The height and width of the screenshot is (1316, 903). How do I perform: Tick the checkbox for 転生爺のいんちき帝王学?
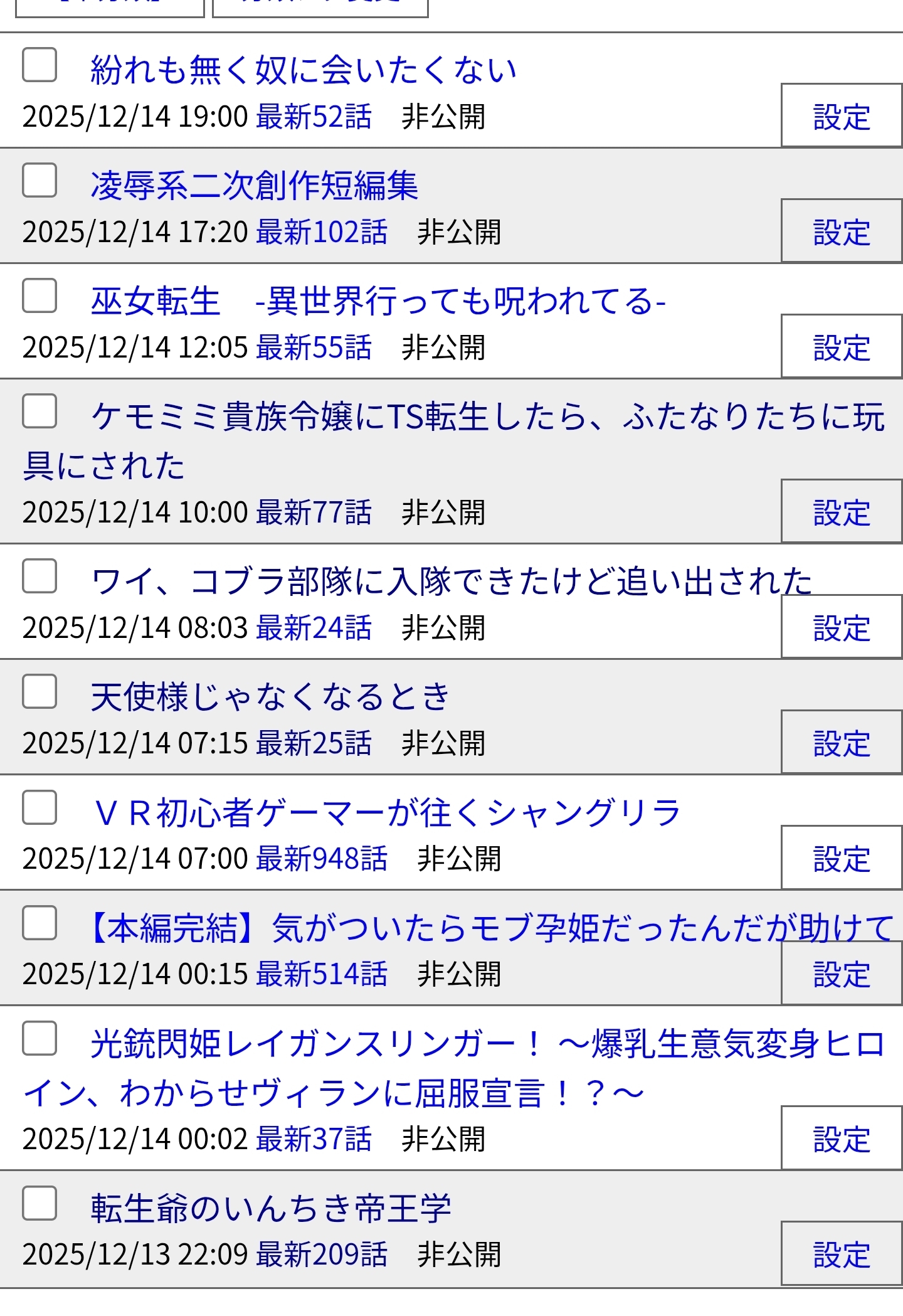pos(40,1203)
